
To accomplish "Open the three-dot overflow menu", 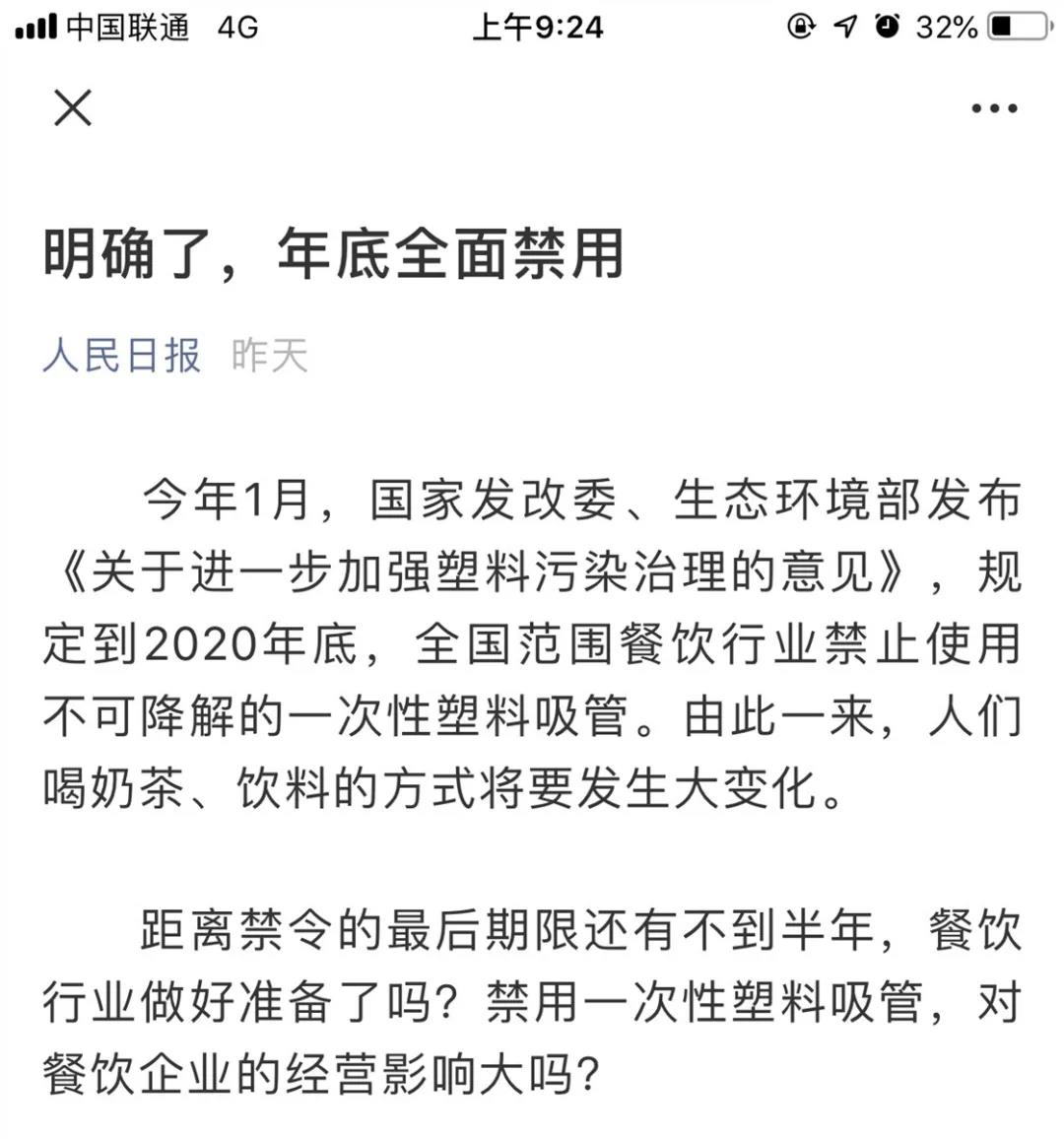I will pyautogui.click(x=993, y=108).
